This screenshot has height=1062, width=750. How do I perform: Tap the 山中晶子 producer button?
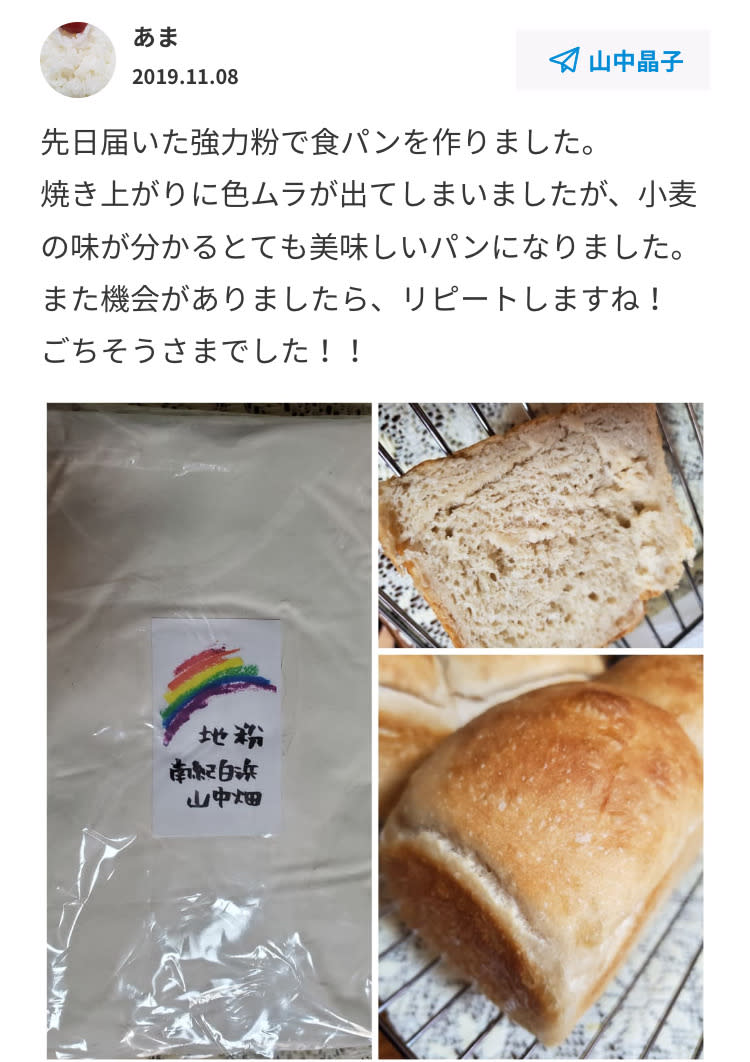click(613, 61)
